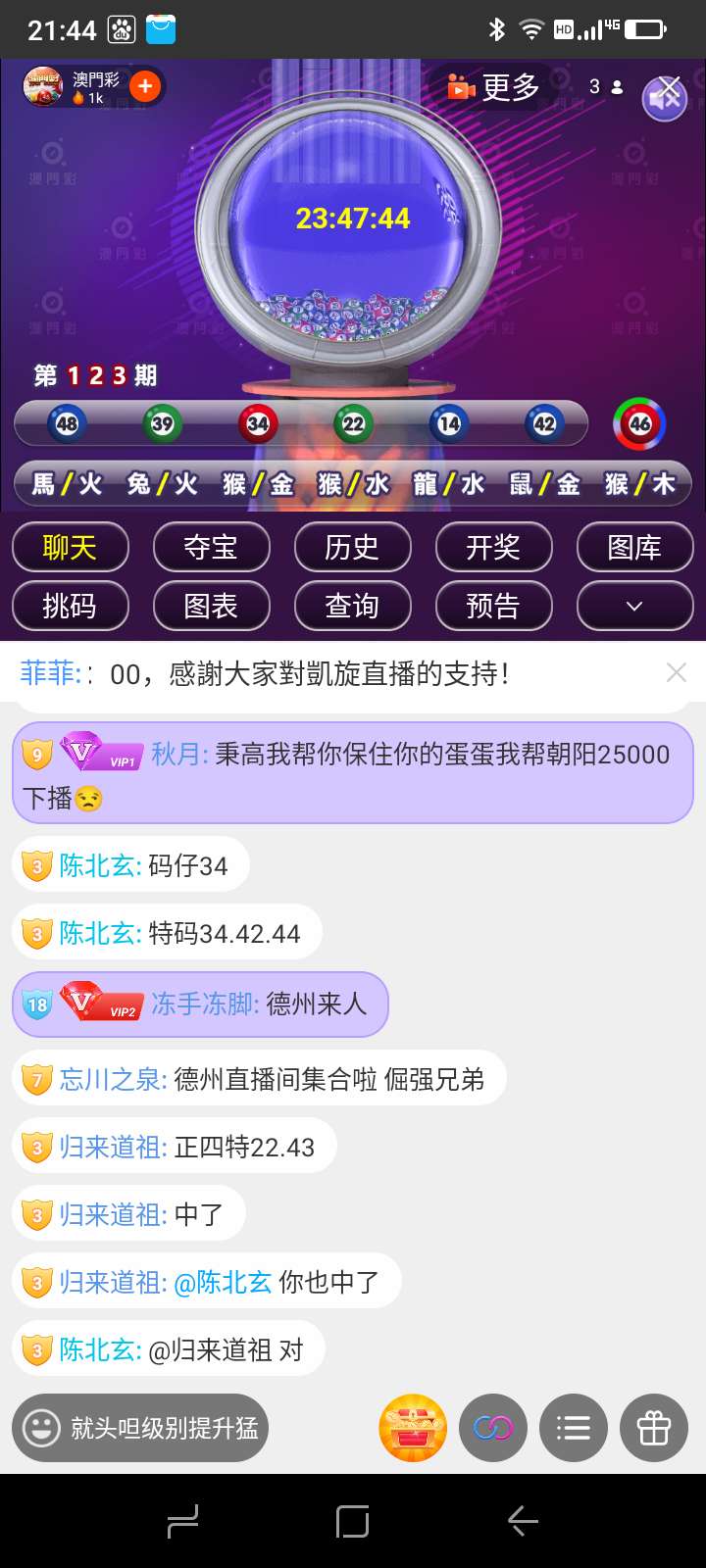Tap the chat input field to type
Screen dimensions: 706x1568
click(x=162, y=1428)
